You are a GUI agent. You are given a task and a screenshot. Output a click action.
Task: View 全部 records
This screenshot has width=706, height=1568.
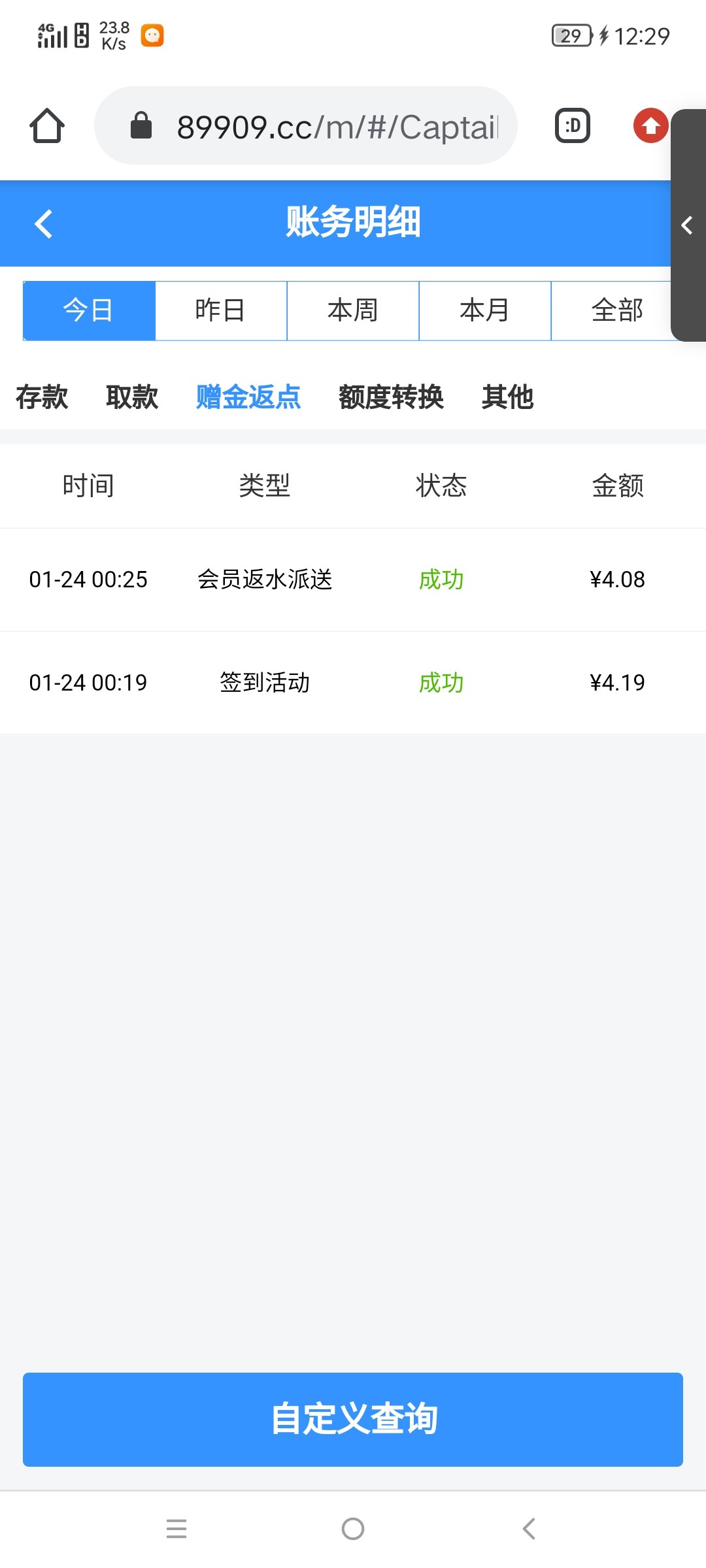coord(616,310)
